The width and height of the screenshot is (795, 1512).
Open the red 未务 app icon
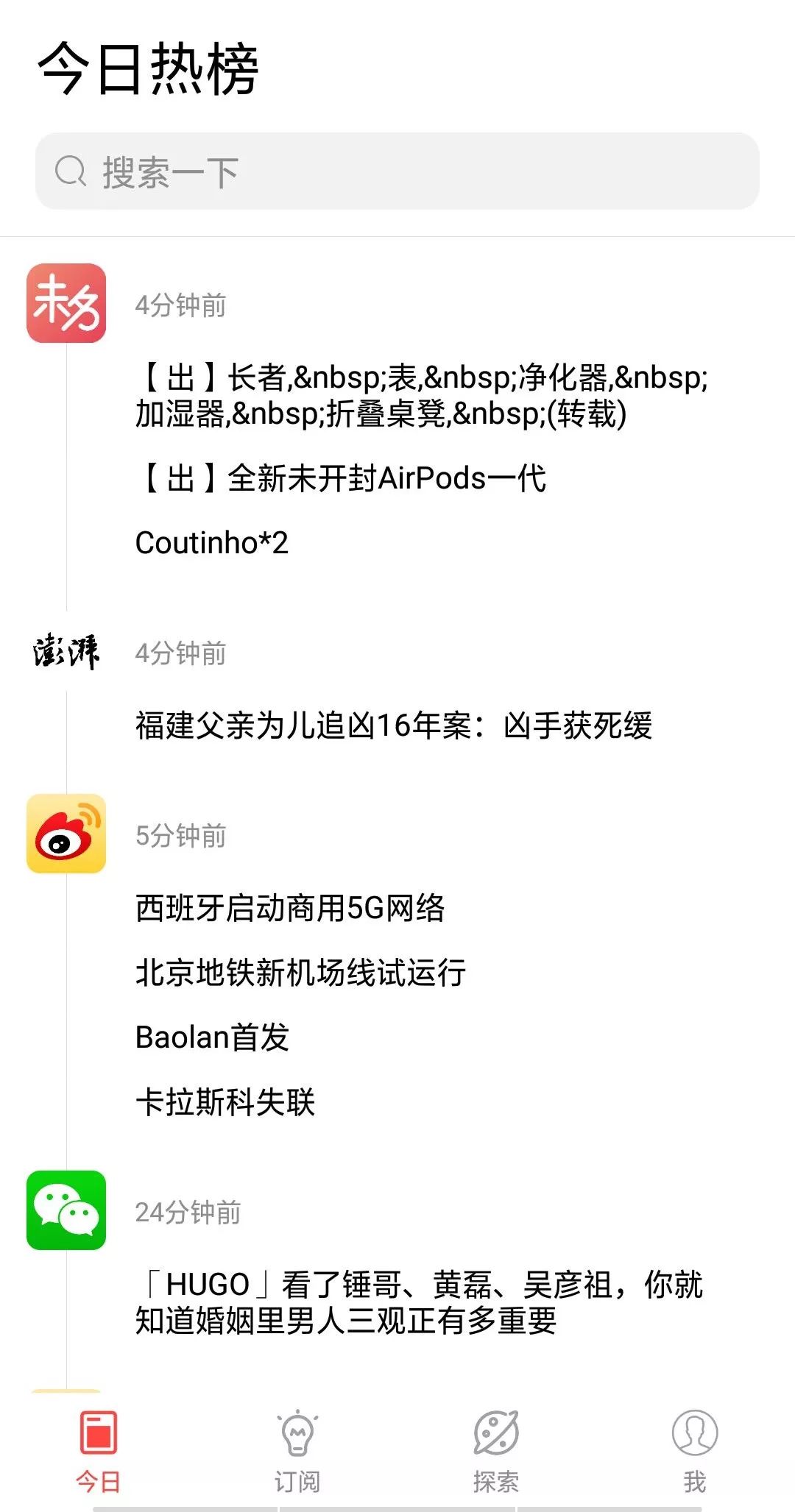[66, 304]
